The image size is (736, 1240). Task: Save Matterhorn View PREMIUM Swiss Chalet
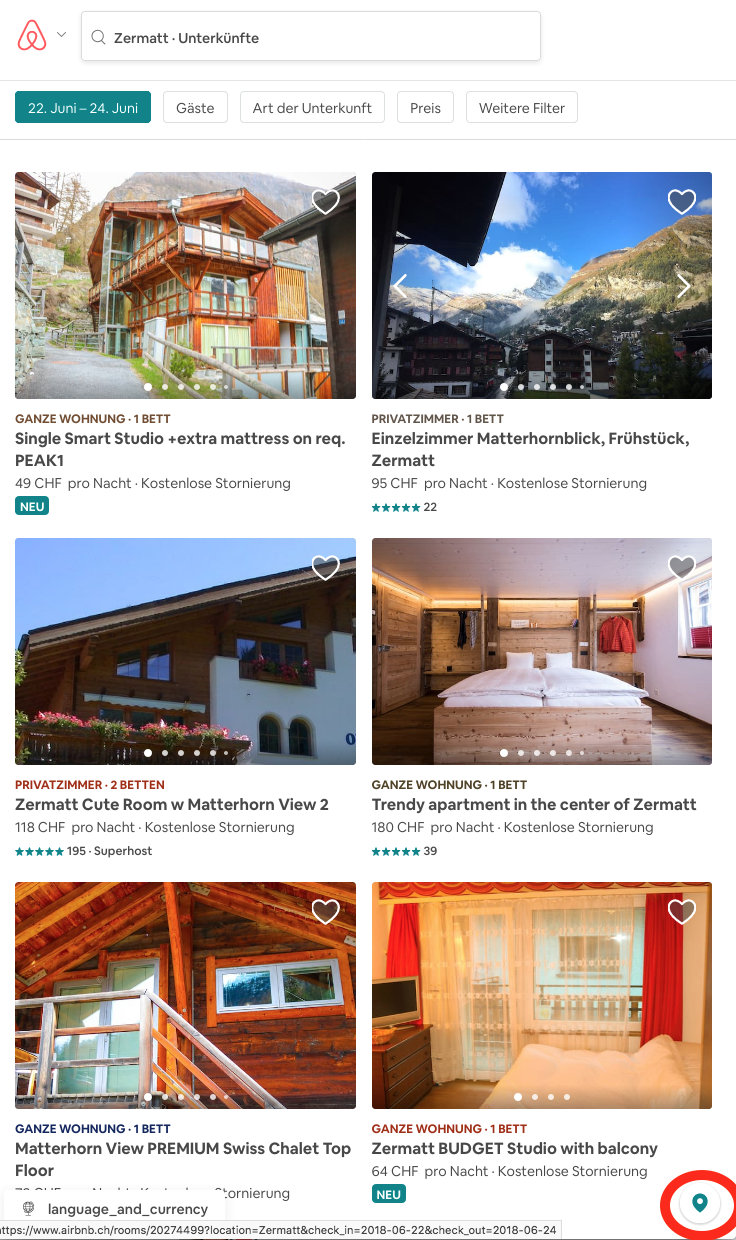pos(325,912)
